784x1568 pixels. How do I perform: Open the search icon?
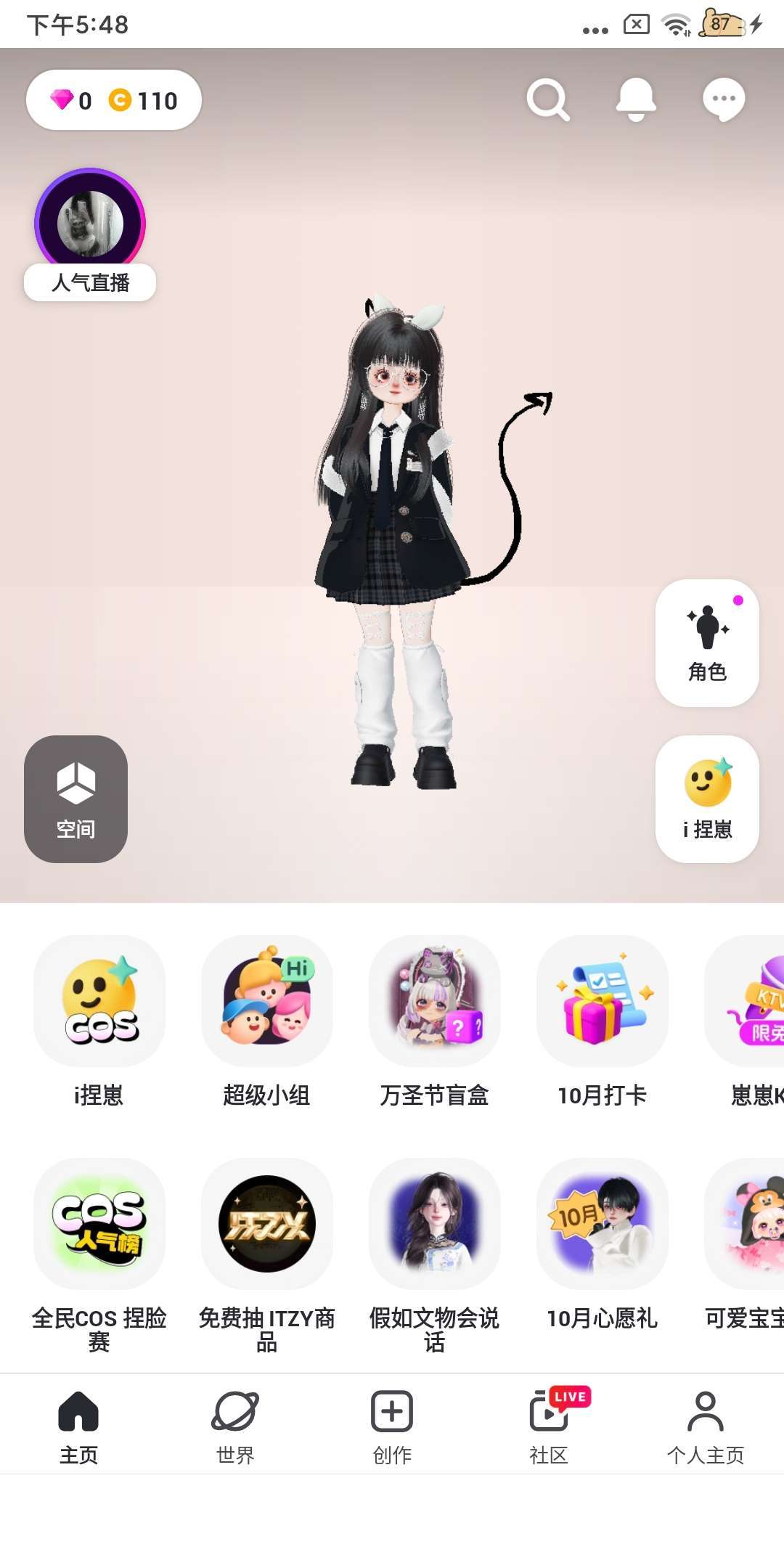[x=548, y=99]
